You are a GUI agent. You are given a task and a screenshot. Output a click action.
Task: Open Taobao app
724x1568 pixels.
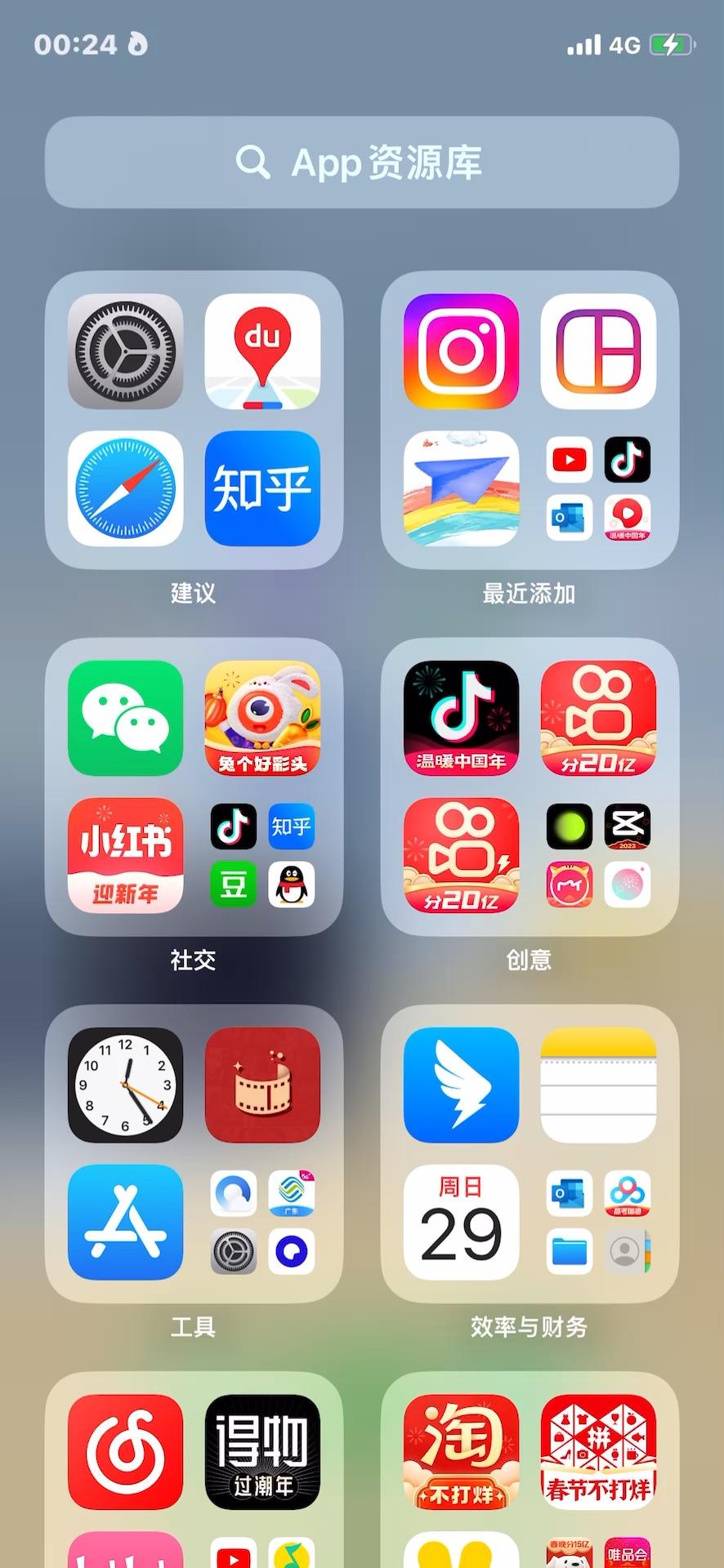coord(461,1451)
